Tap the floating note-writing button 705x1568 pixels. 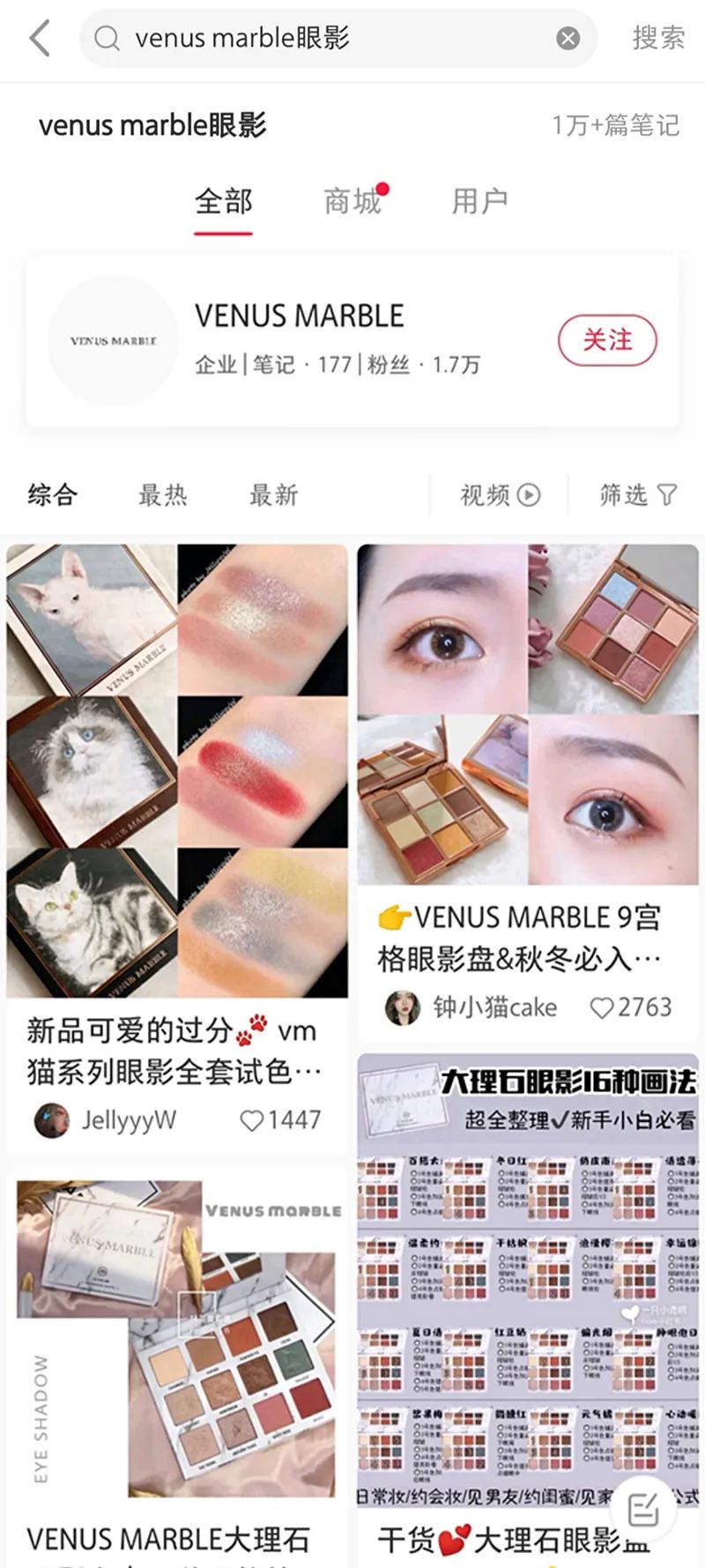(642, 1510)
